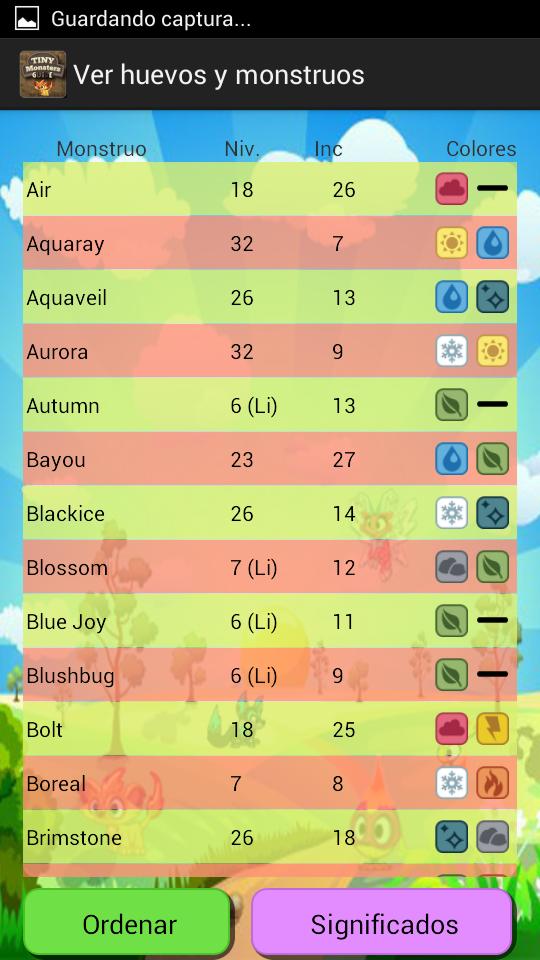Tap the Ordenar button

(x=127, y=923)
